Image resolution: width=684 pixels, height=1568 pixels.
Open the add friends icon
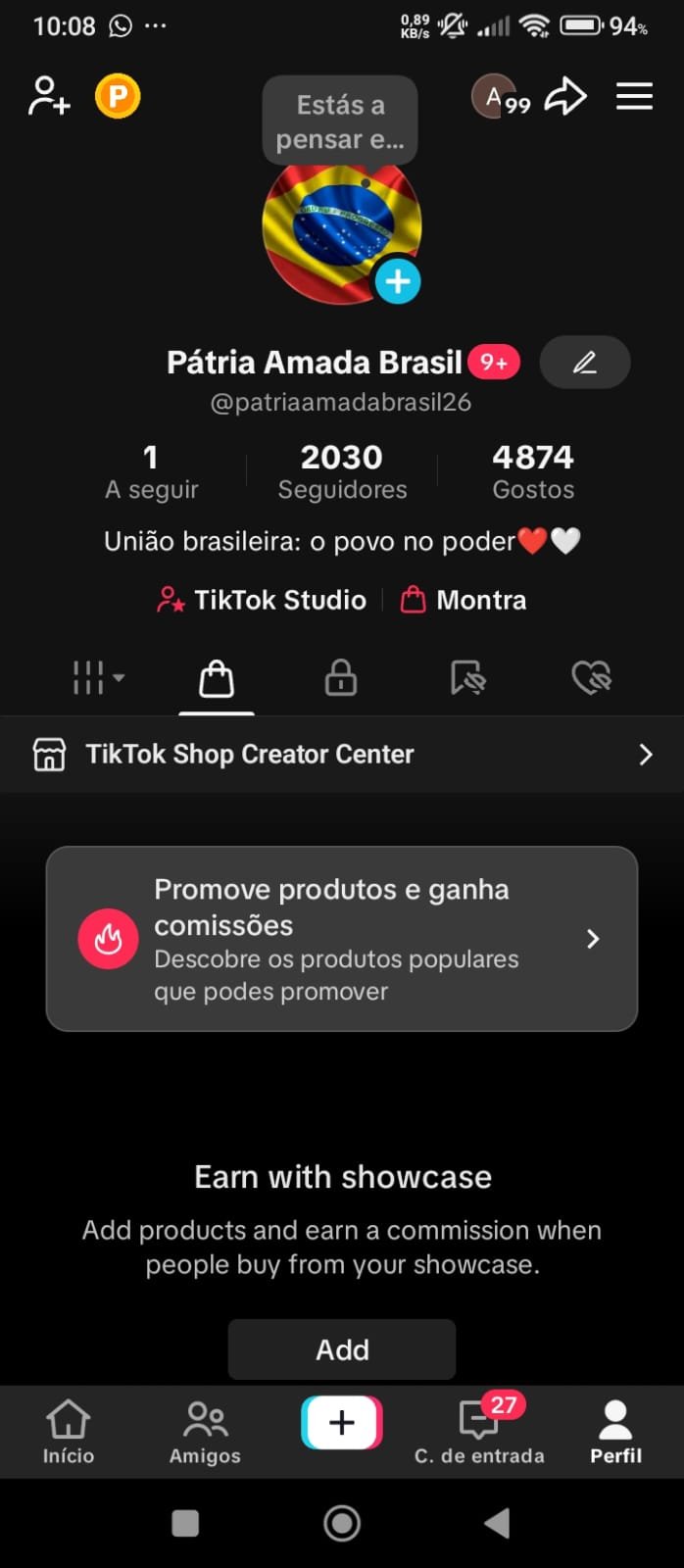tap(48, 96)
